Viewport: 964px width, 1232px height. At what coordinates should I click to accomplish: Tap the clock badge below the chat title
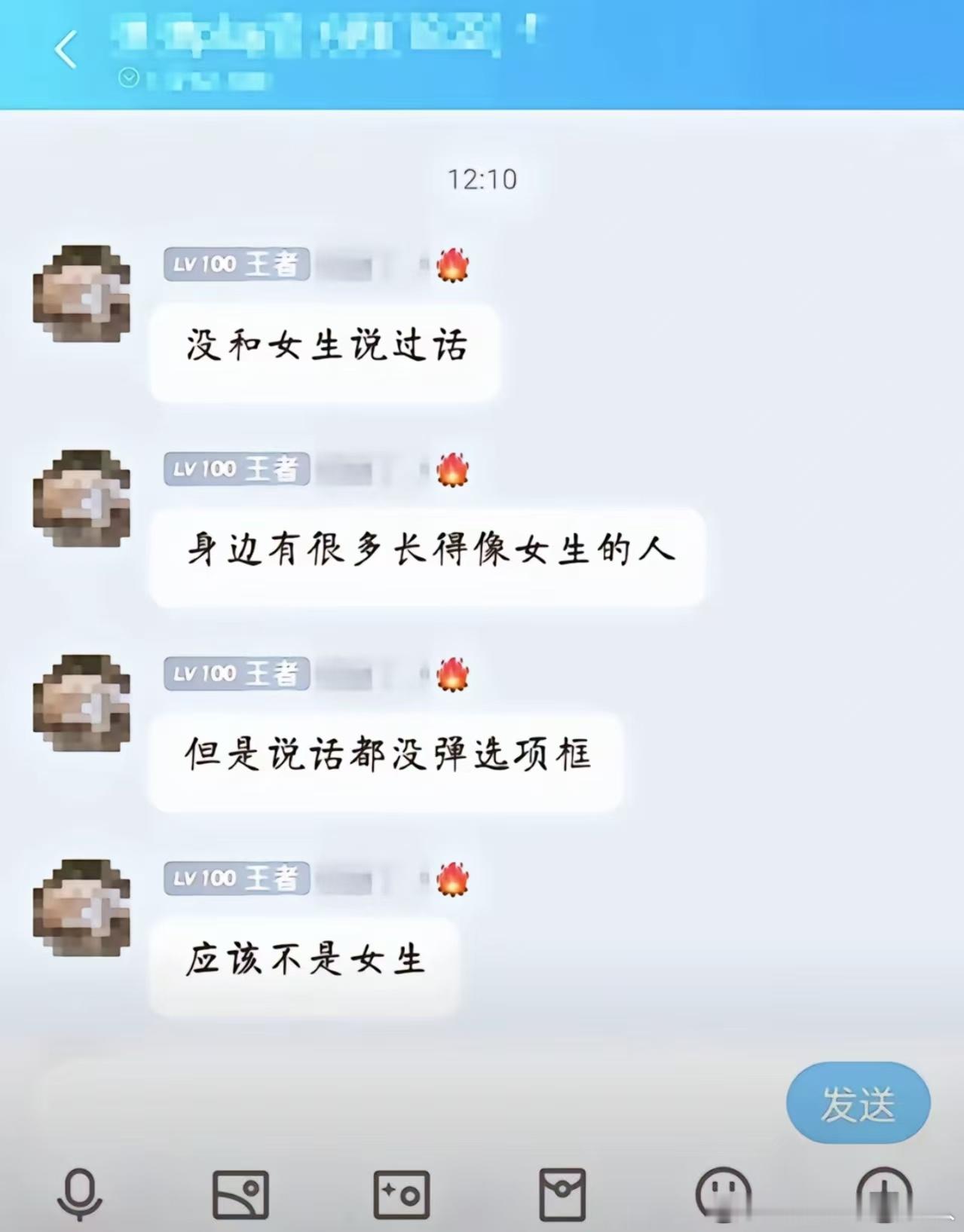pyautogui.click(x=130, y=78)
